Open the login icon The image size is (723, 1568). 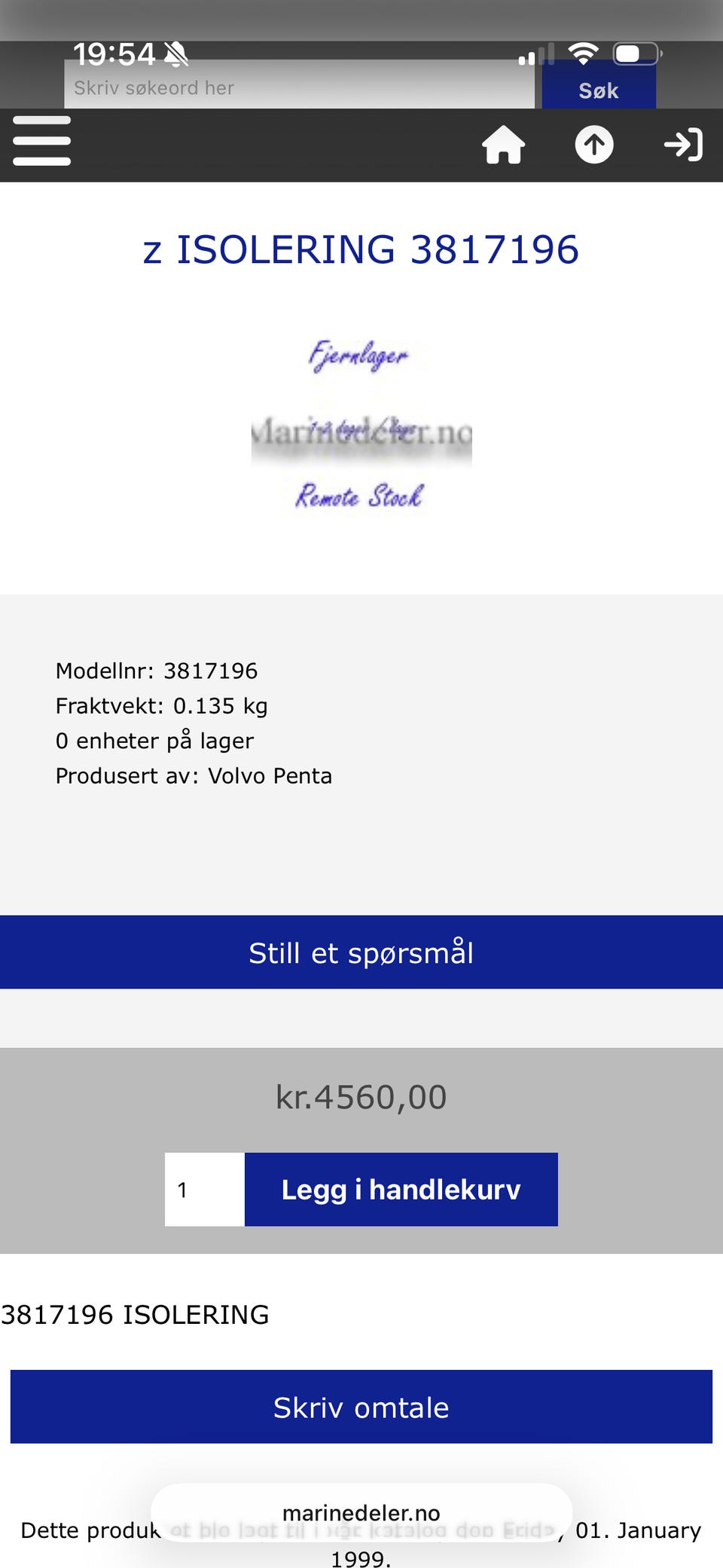point(683,145)
